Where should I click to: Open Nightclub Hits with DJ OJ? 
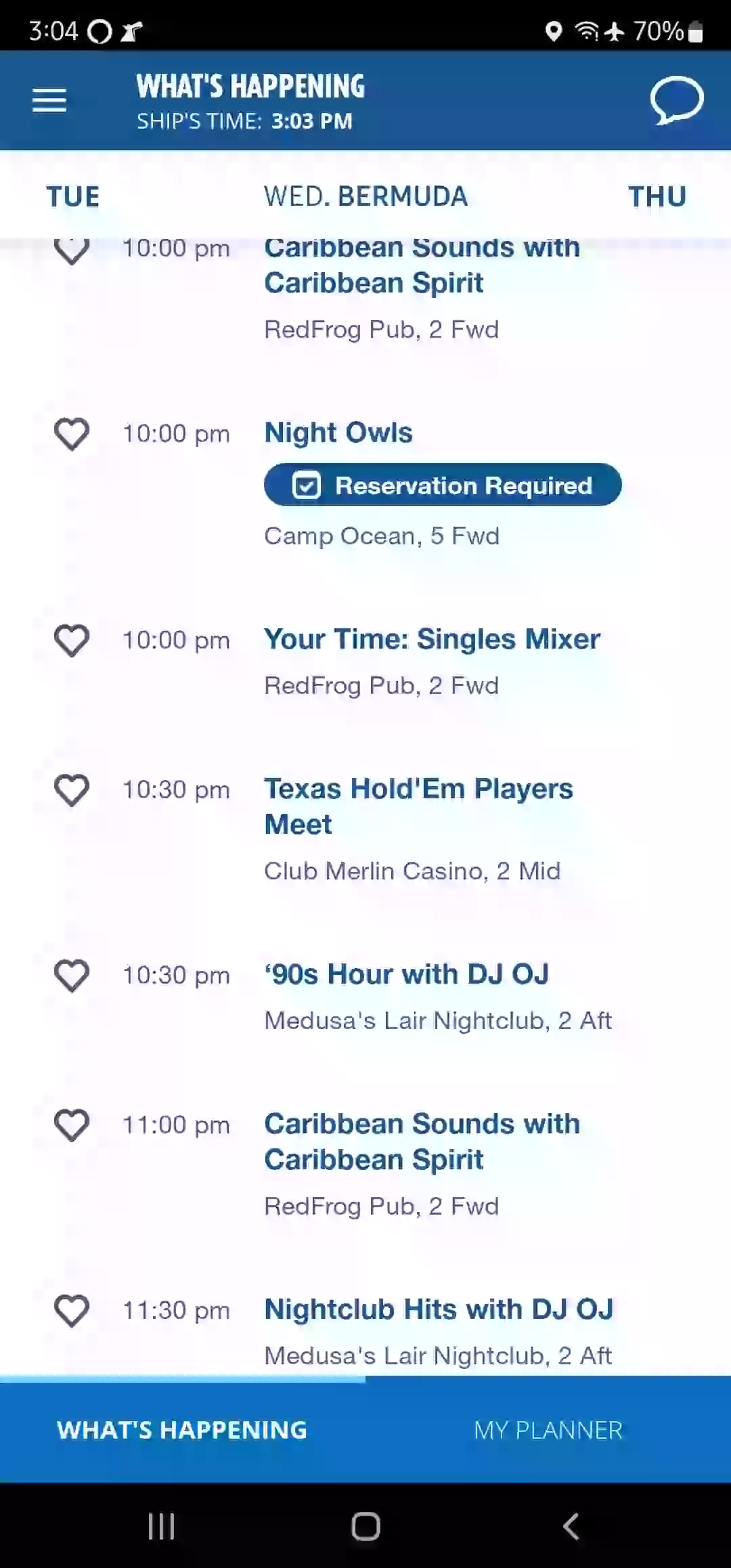pos(439,1309)
